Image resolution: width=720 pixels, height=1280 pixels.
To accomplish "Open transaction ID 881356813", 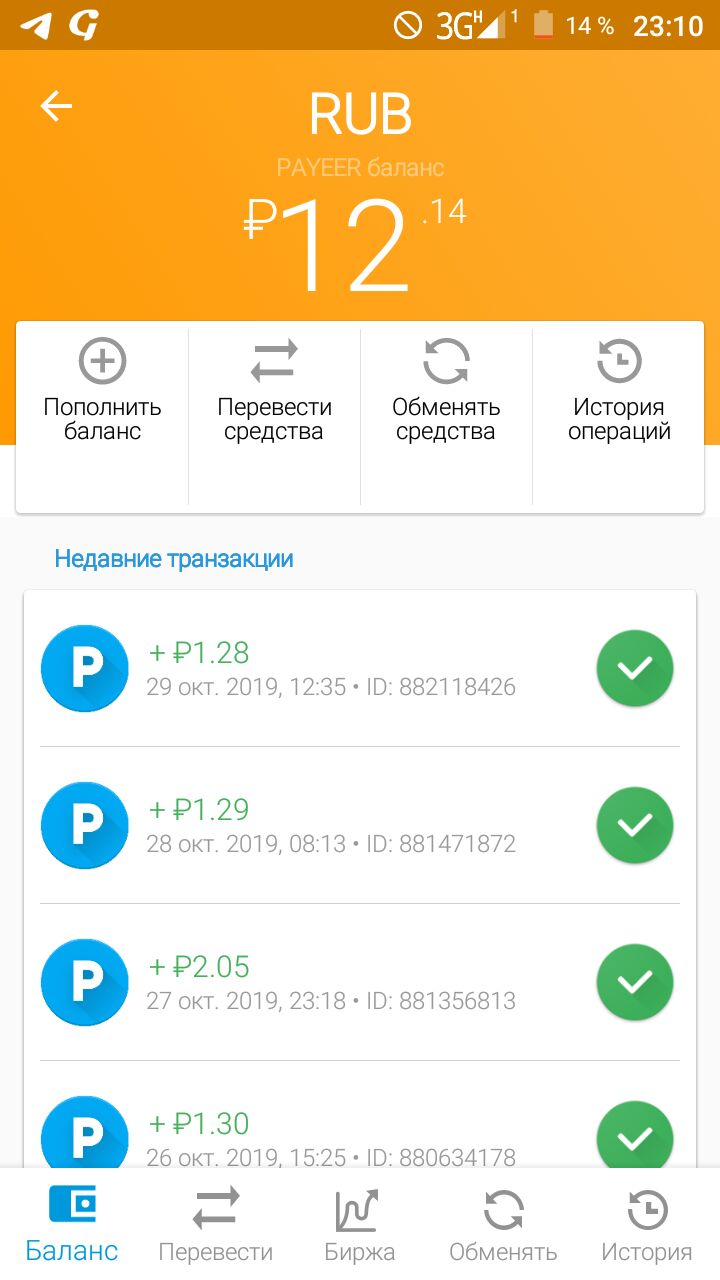I will coord(360,982).
